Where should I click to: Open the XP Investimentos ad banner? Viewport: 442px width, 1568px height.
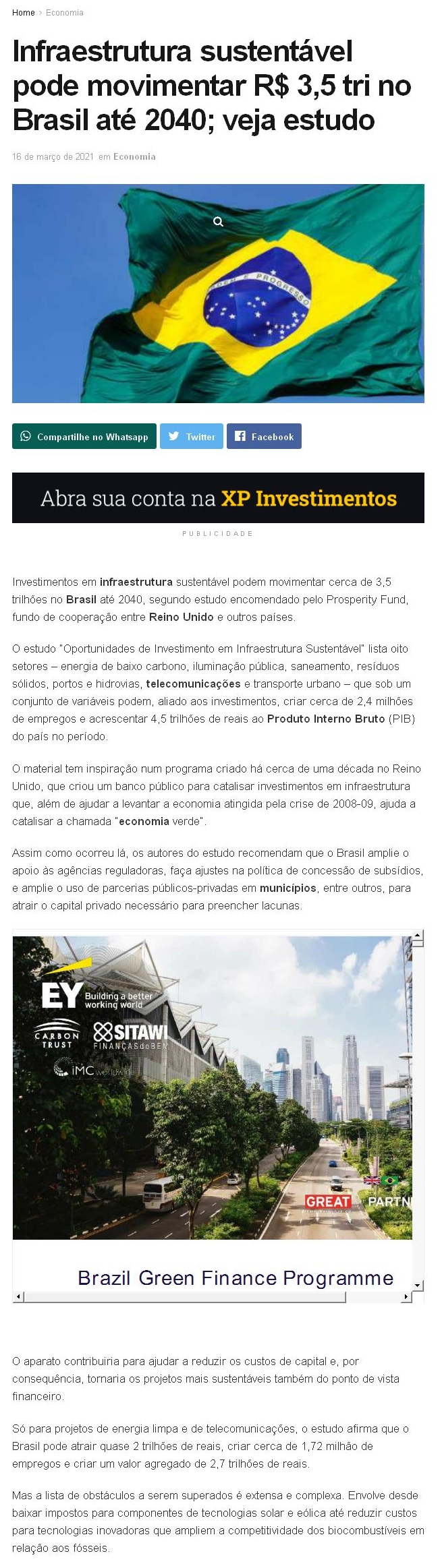click(218, 498)
